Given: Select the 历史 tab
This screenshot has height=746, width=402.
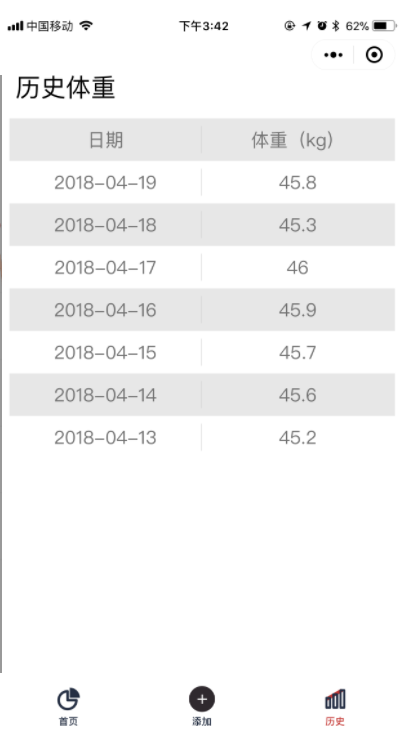Looking at the screenshot, I should point(335,707).
